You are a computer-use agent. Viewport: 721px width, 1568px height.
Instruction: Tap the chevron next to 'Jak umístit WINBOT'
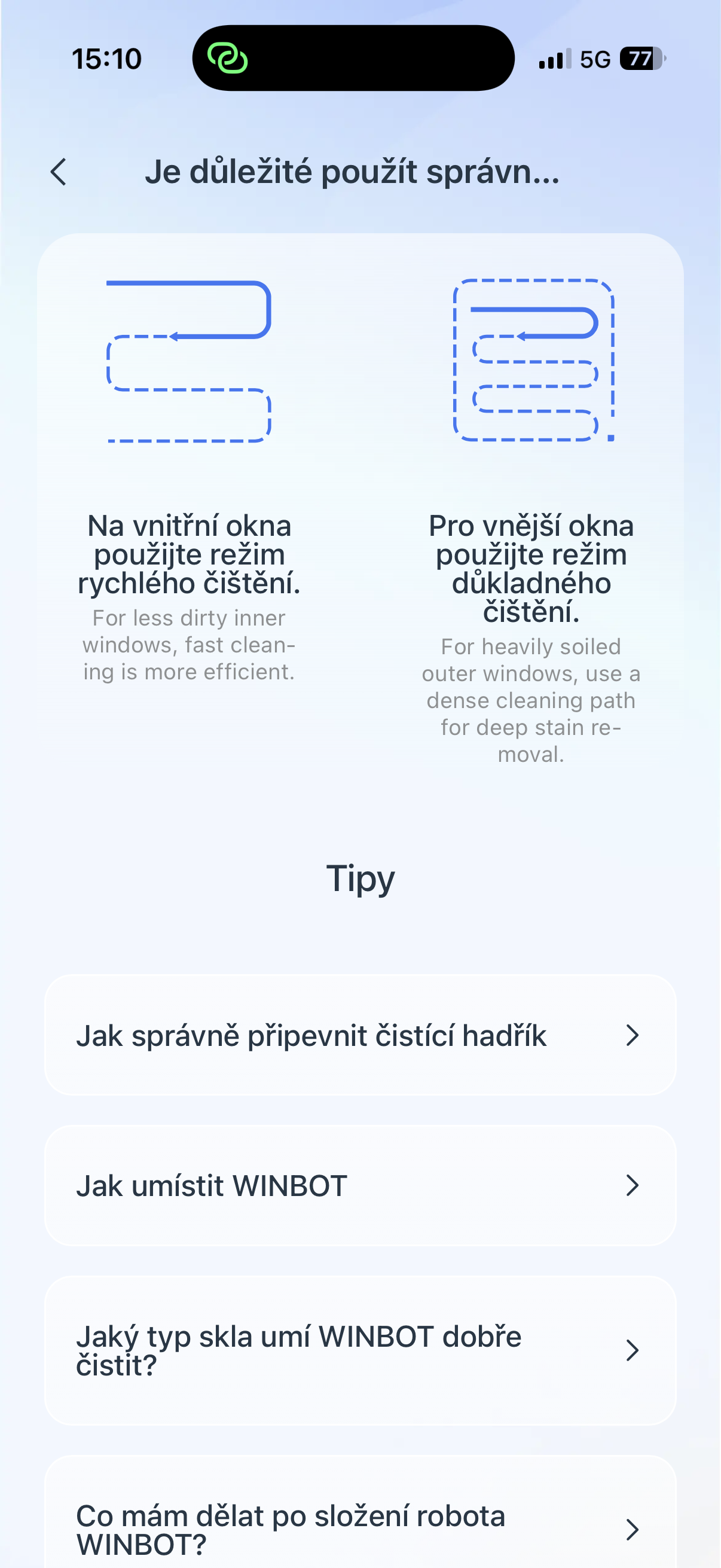click(x=633, y=1185)
